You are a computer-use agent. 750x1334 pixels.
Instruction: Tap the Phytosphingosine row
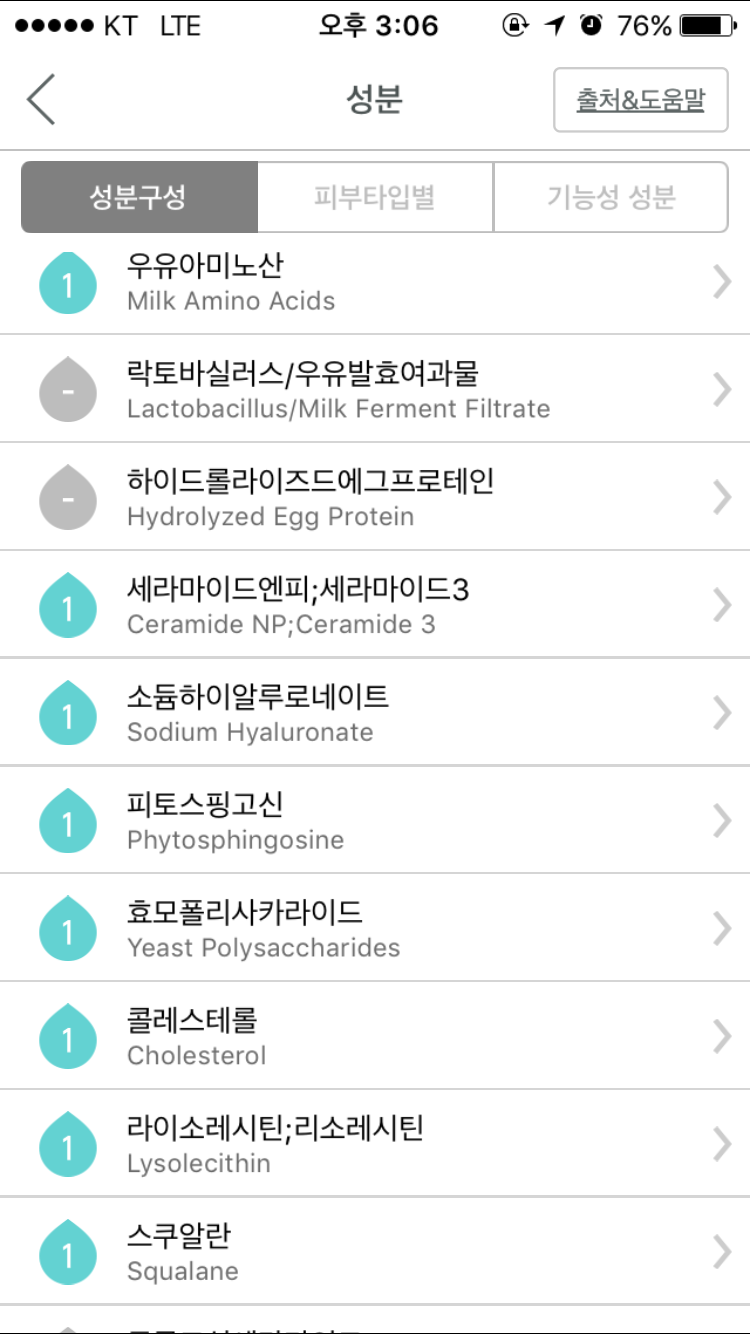(x=375, y=821)
